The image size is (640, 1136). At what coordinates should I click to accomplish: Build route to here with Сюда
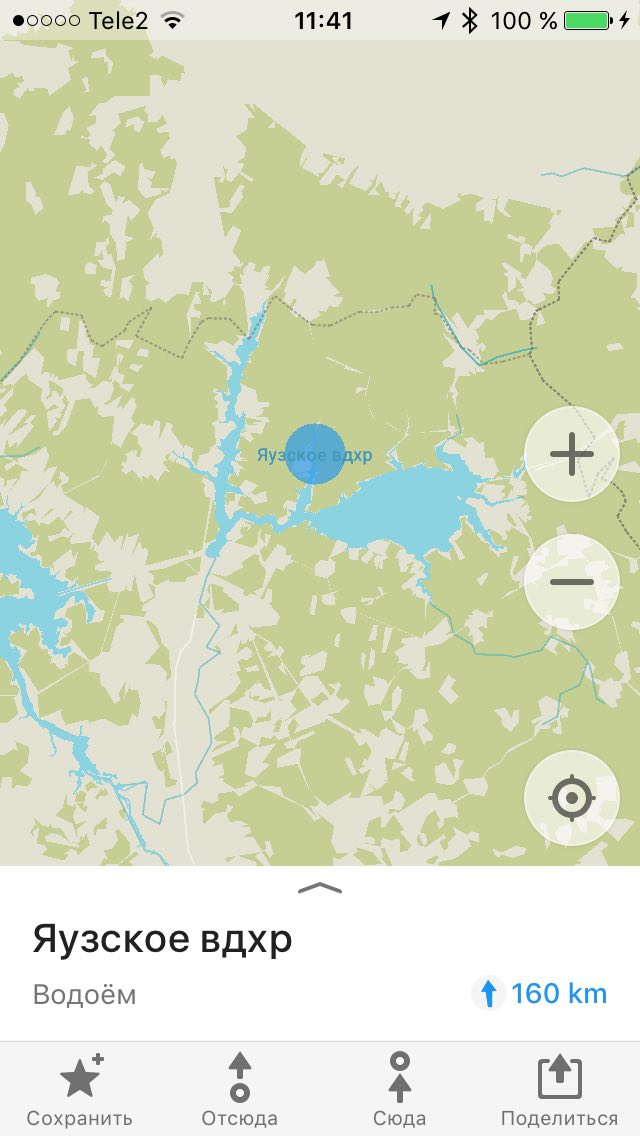click(400, 1089)
